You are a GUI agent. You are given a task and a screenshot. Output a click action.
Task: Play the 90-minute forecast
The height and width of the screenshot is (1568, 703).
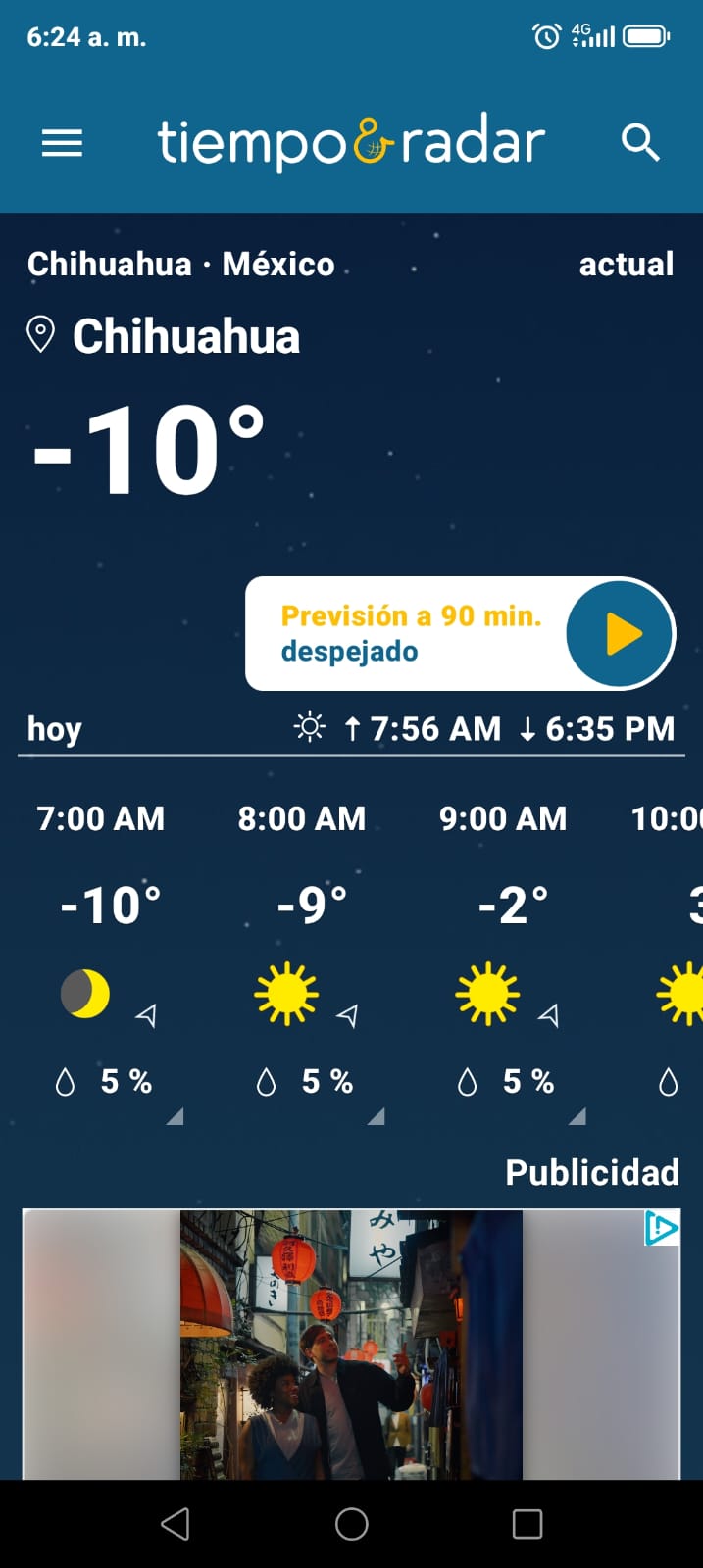point(620,634)
